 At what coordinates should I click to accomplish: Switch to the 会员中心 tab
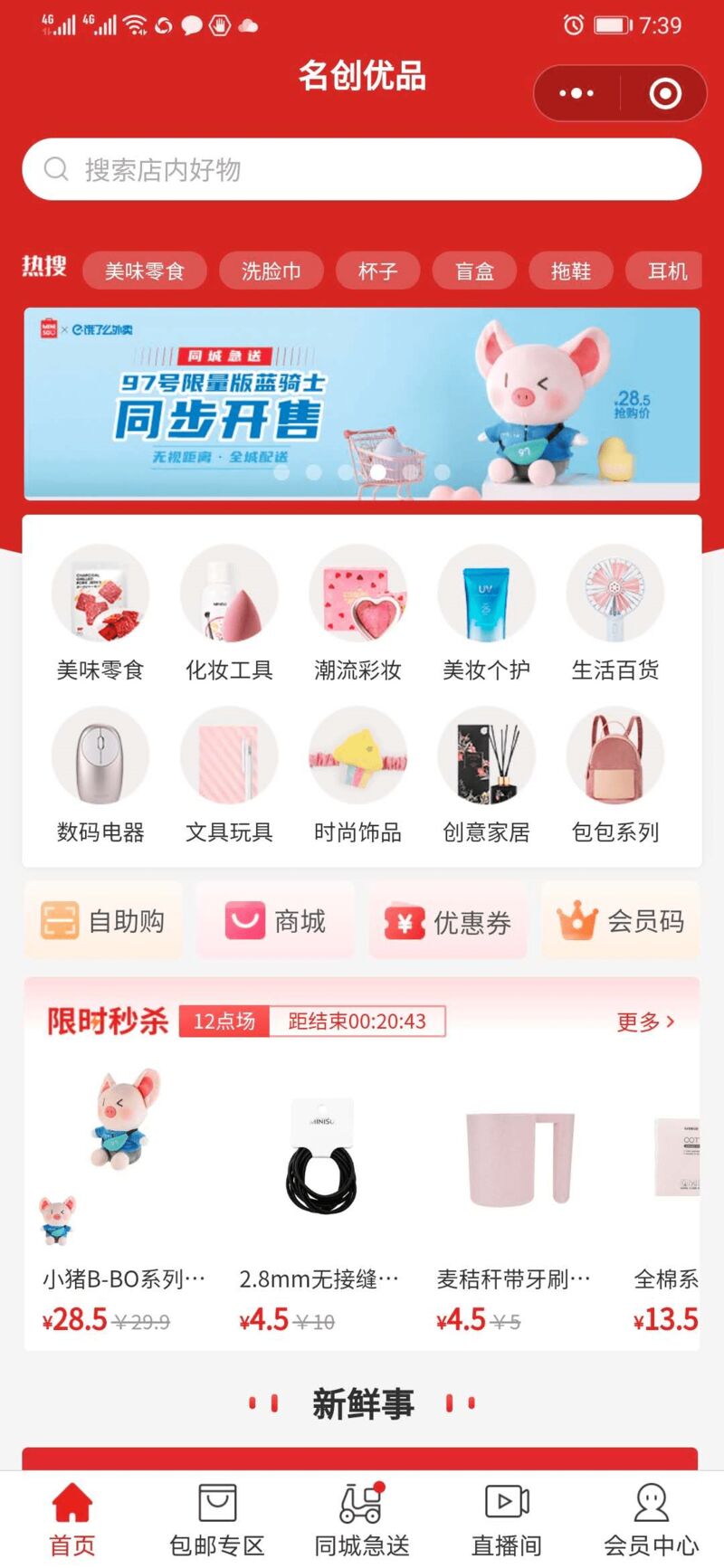coord(652,1520)
